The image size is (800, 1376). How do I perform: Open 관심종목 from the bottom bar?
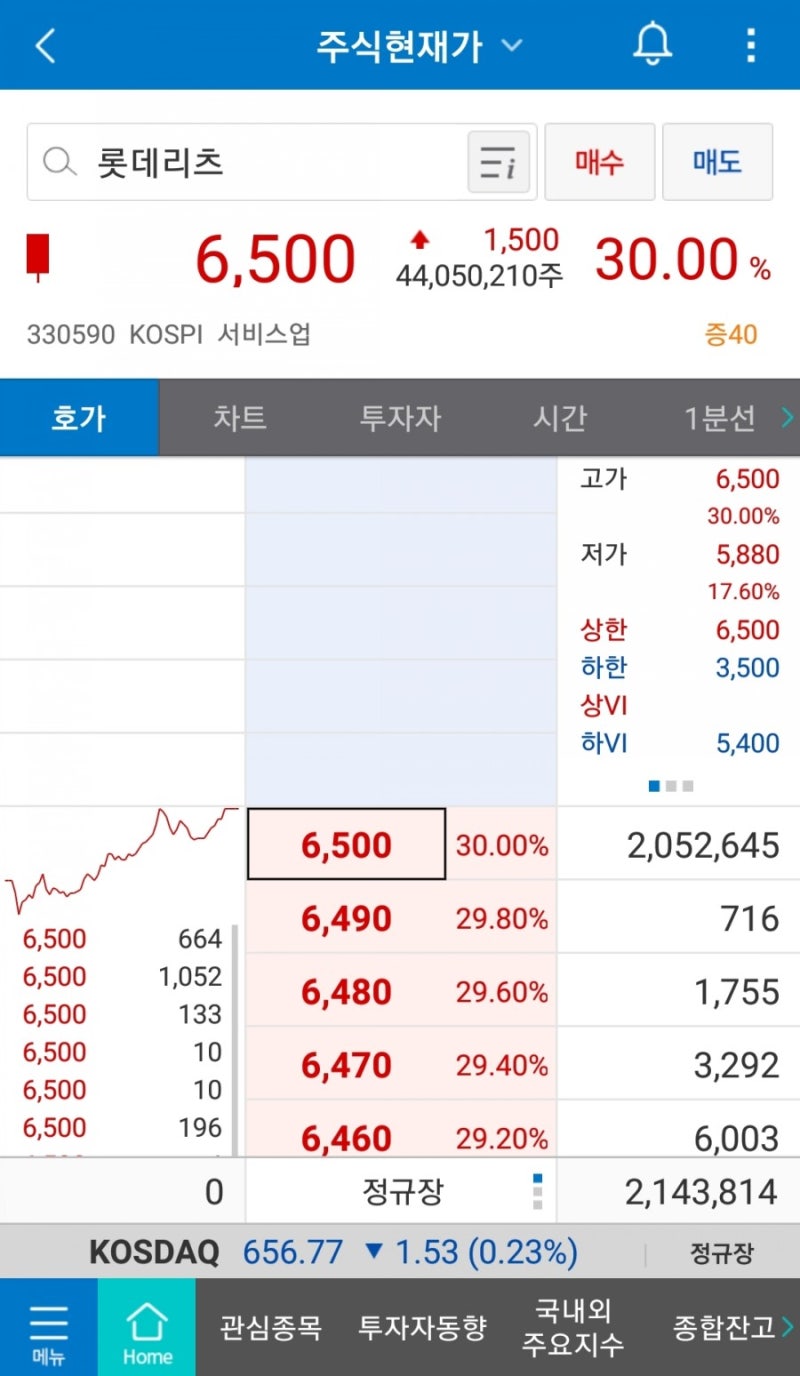coord(268,1327)
